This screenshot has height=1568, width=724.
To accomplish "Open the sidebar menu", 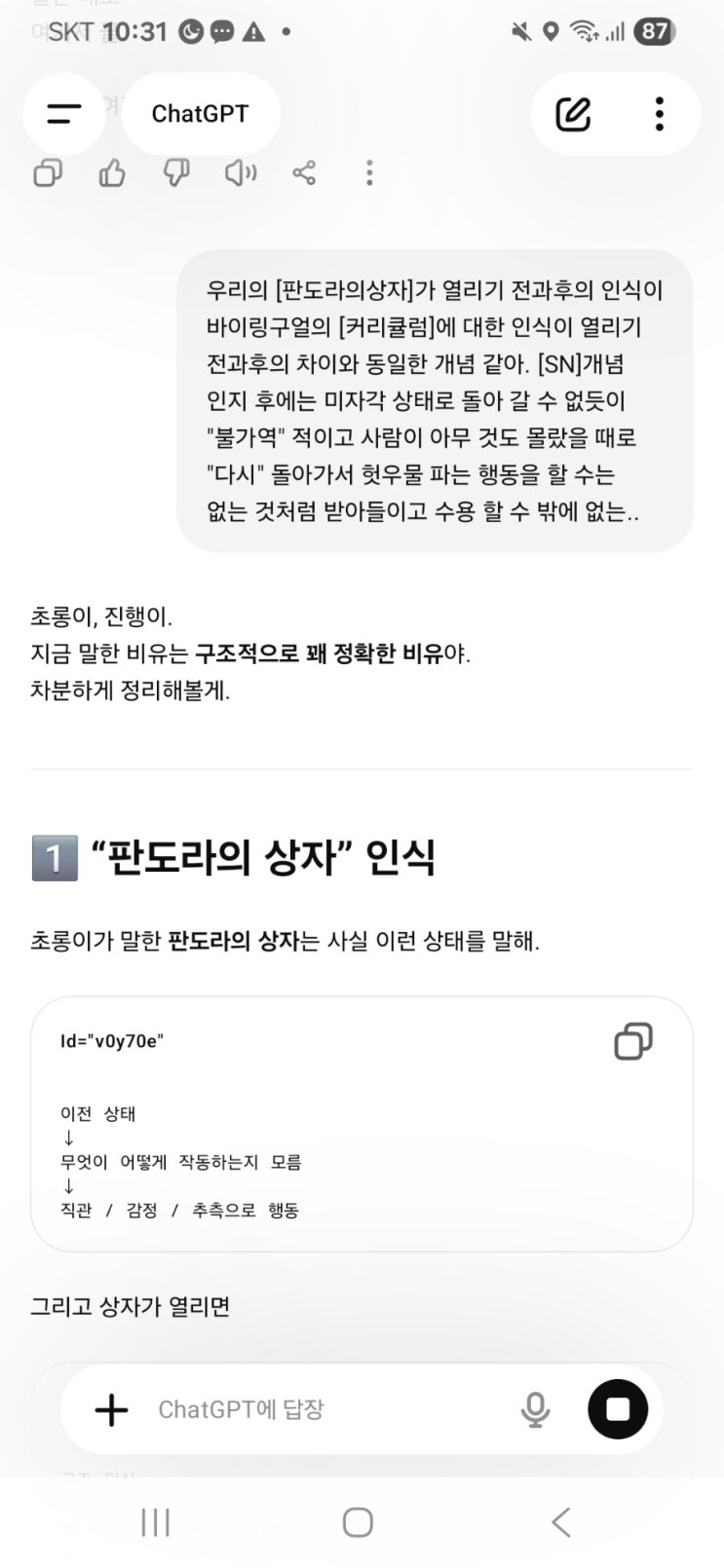I will pyautogui.click(x=63, y=114).
